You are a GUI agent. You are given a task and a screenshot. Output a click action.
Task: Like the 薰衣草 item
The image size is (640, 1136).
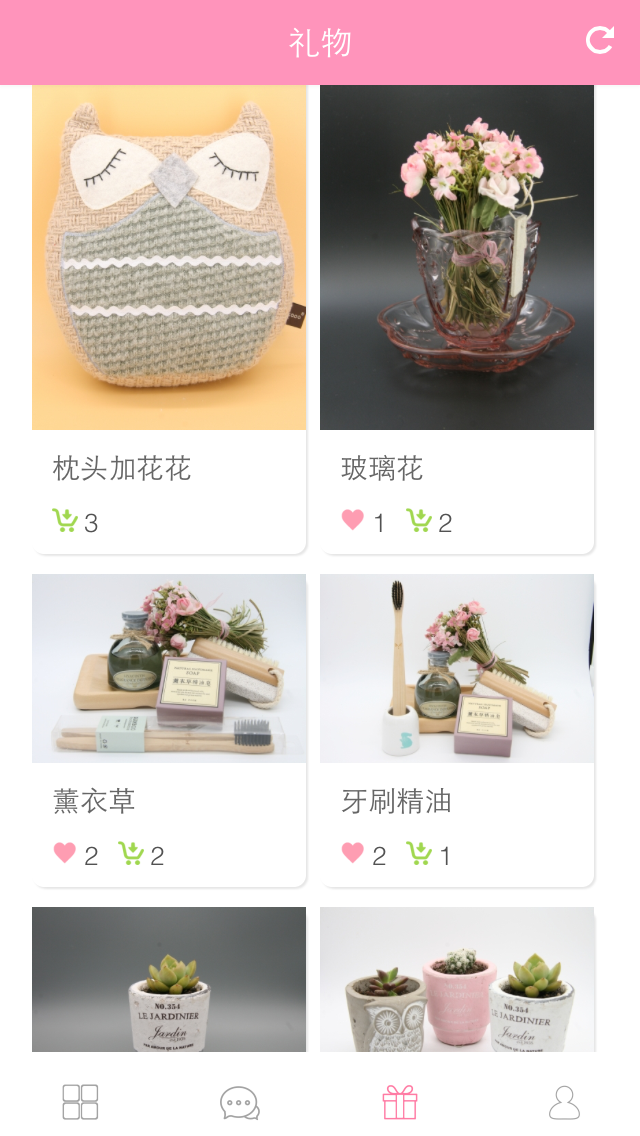tap(65, 853)
